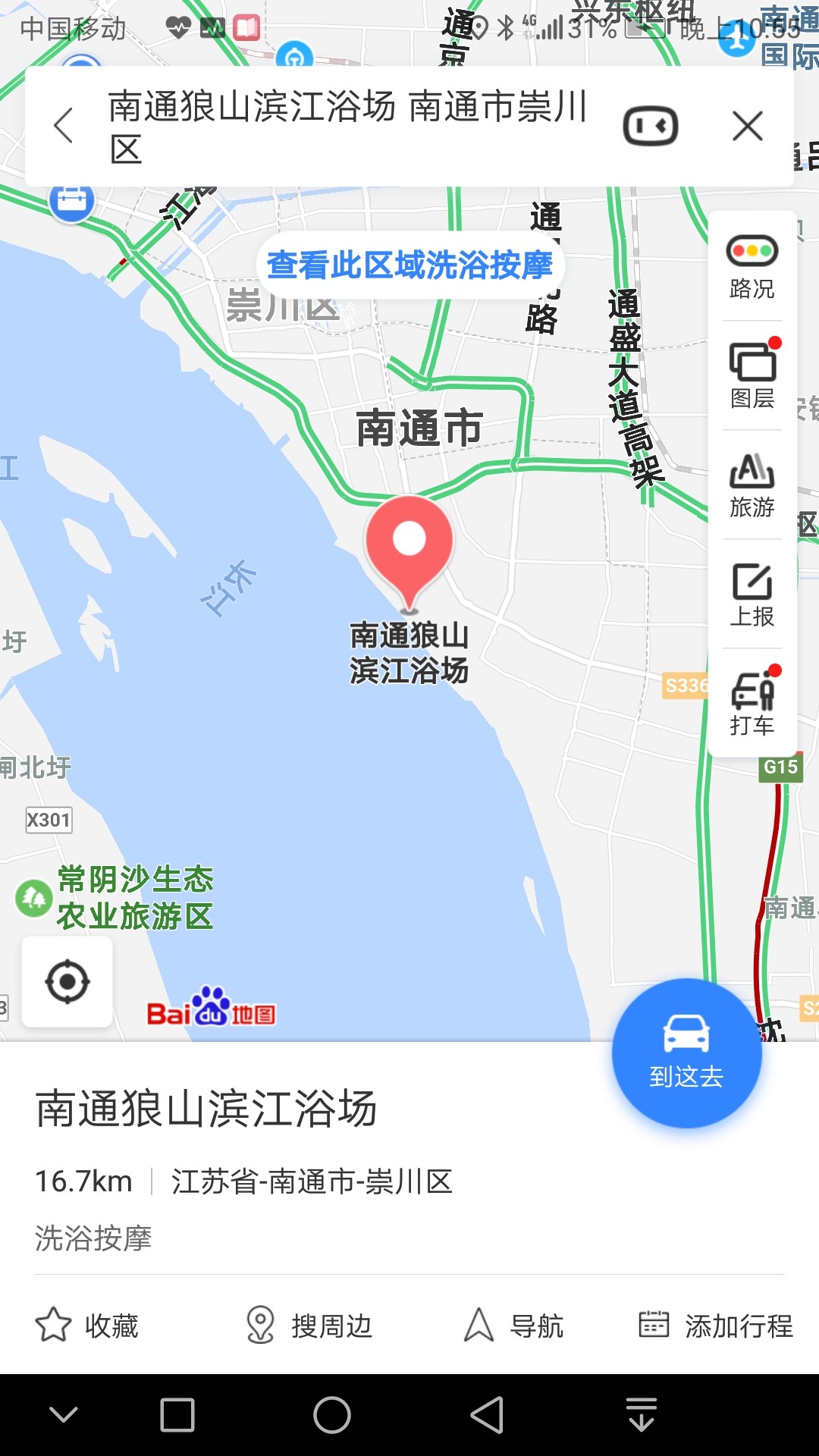Open 上报 to report an issue
This screenshot has width=819, height=1456.
click(x=752, y=595)
